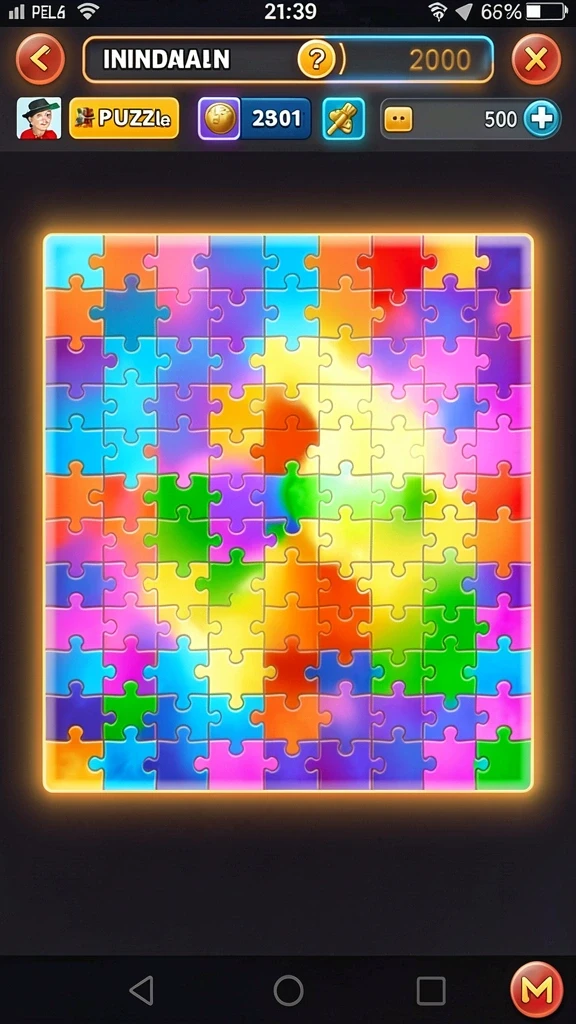Tap the orange back arrow button

click(x=40, y=59)
